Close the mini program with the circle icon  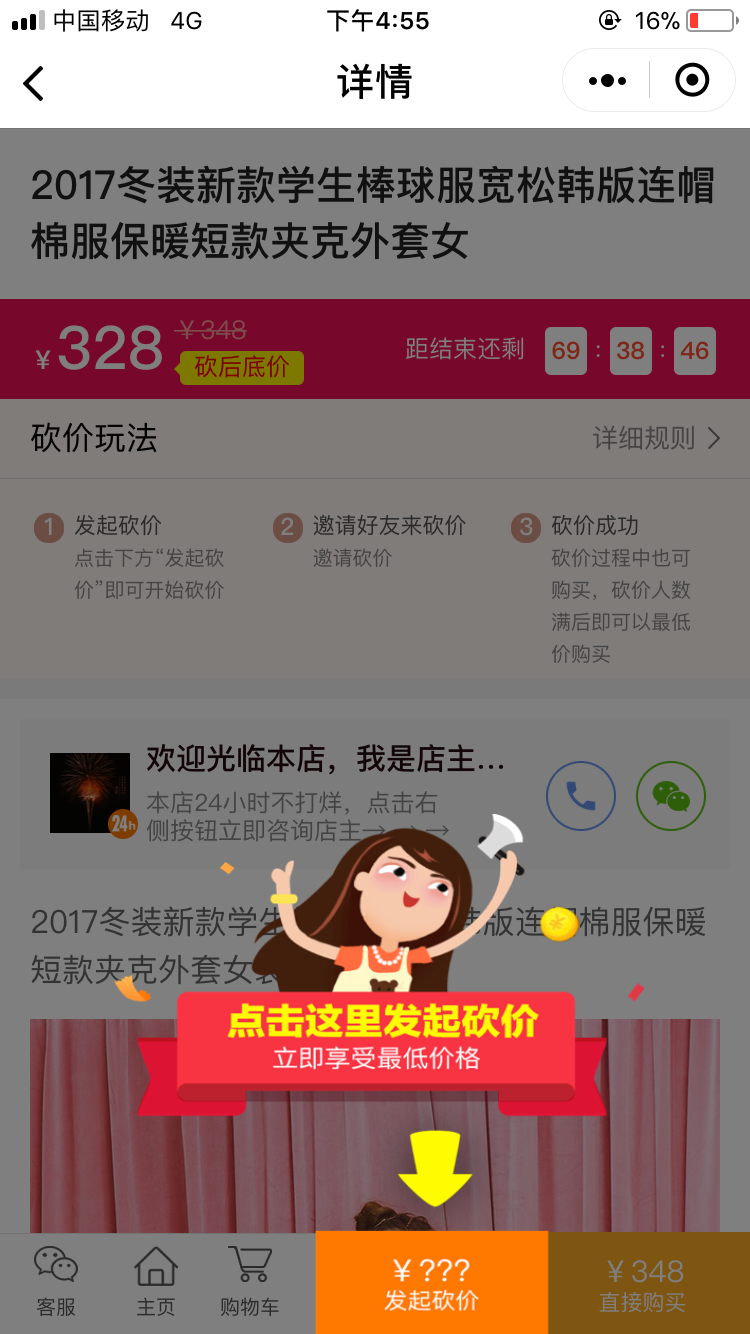[x=692, y=81]
